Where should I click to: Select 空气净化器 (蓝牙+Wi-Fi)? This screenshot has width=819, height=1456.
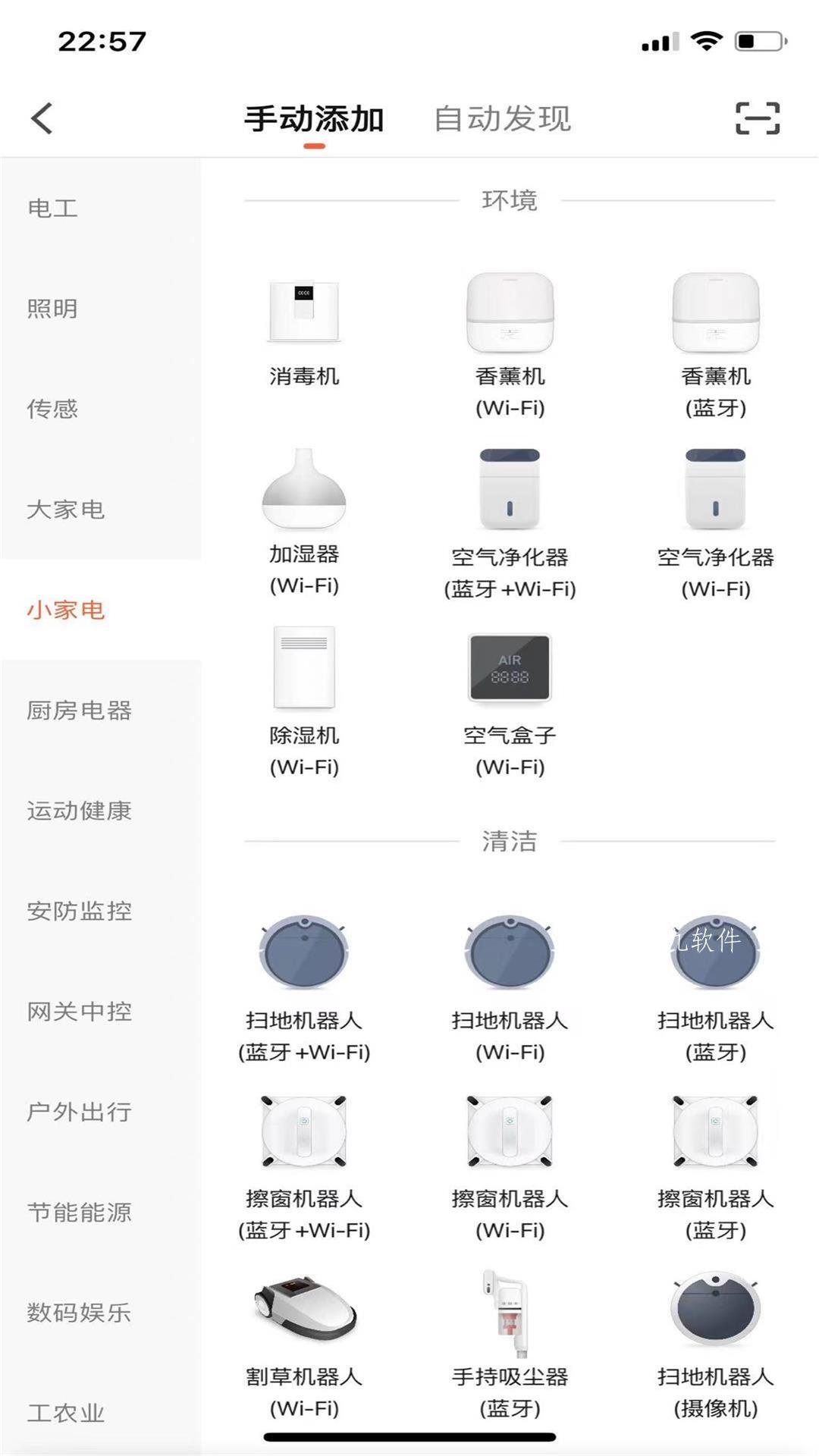510,523
